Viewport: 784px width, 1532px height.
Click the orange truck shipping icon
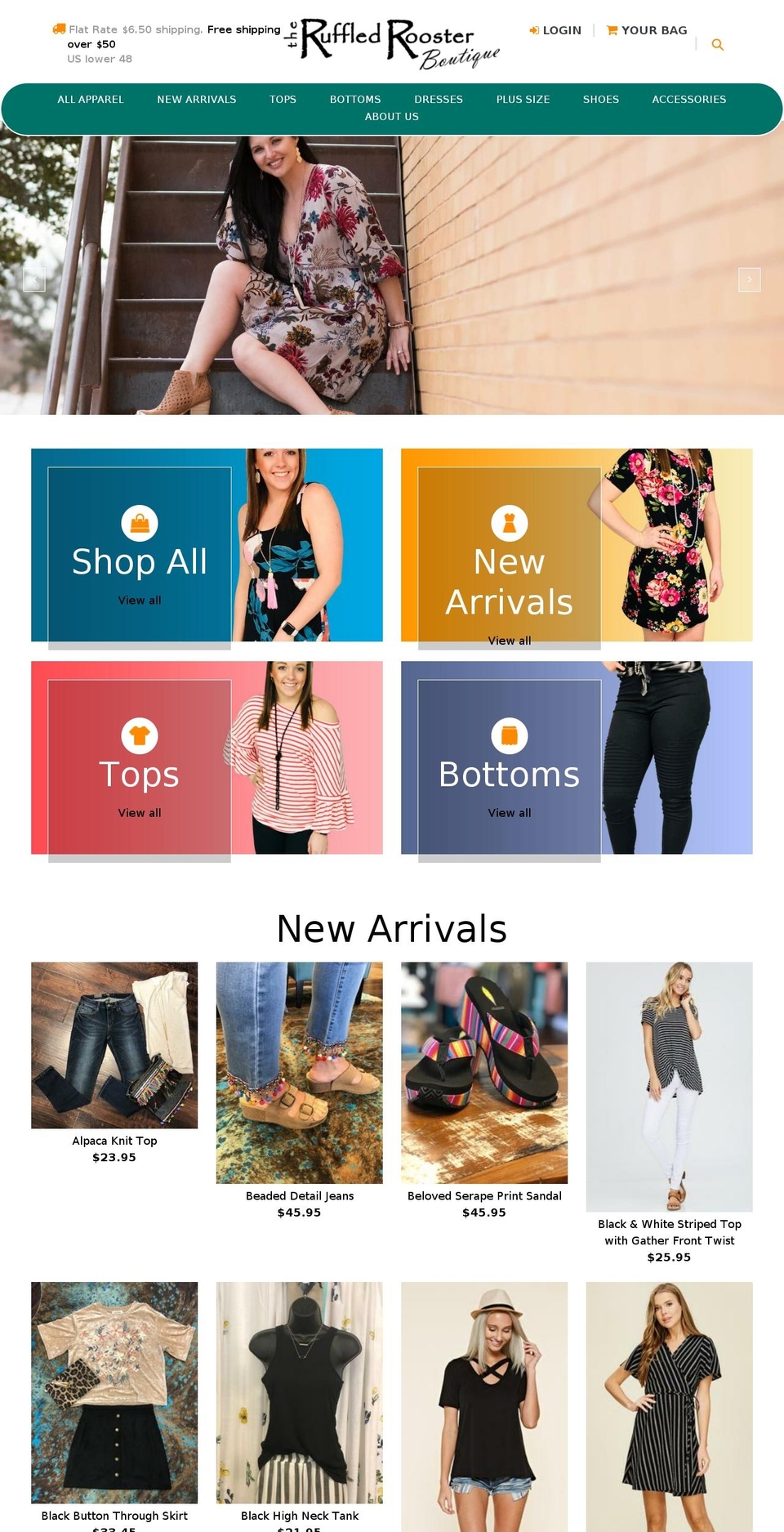(x=58, y=28)
